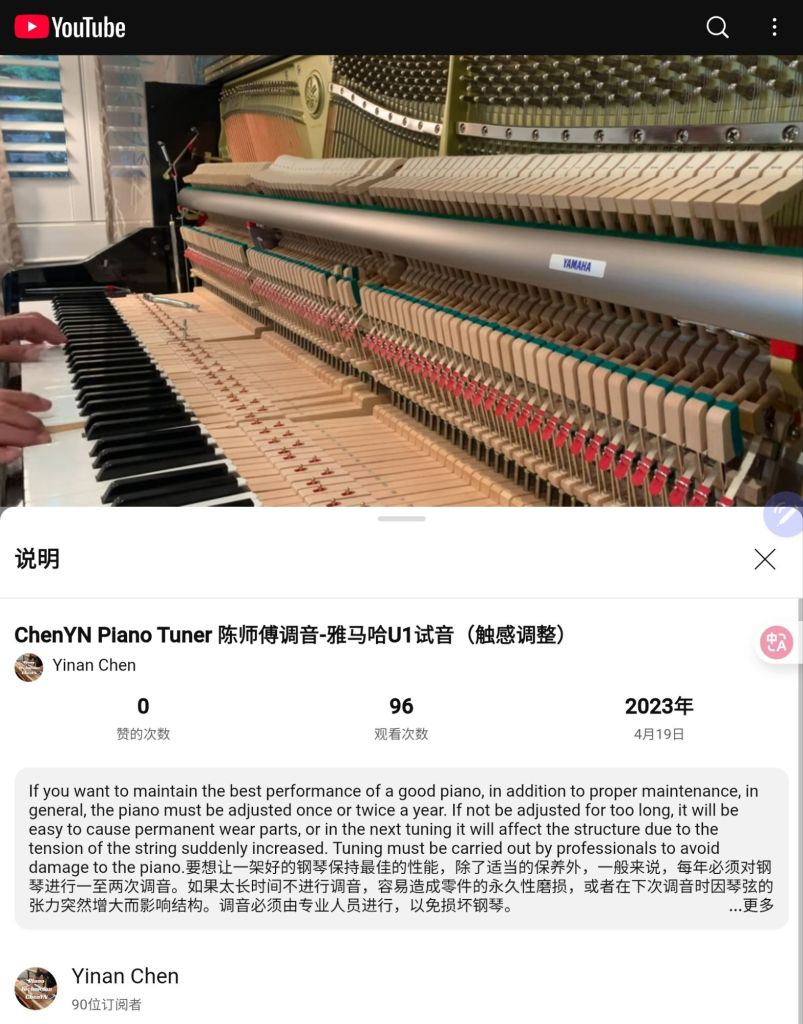Tap the piano video player
The height and width of the screenshot is (1024, 803).
click(400, 280)
